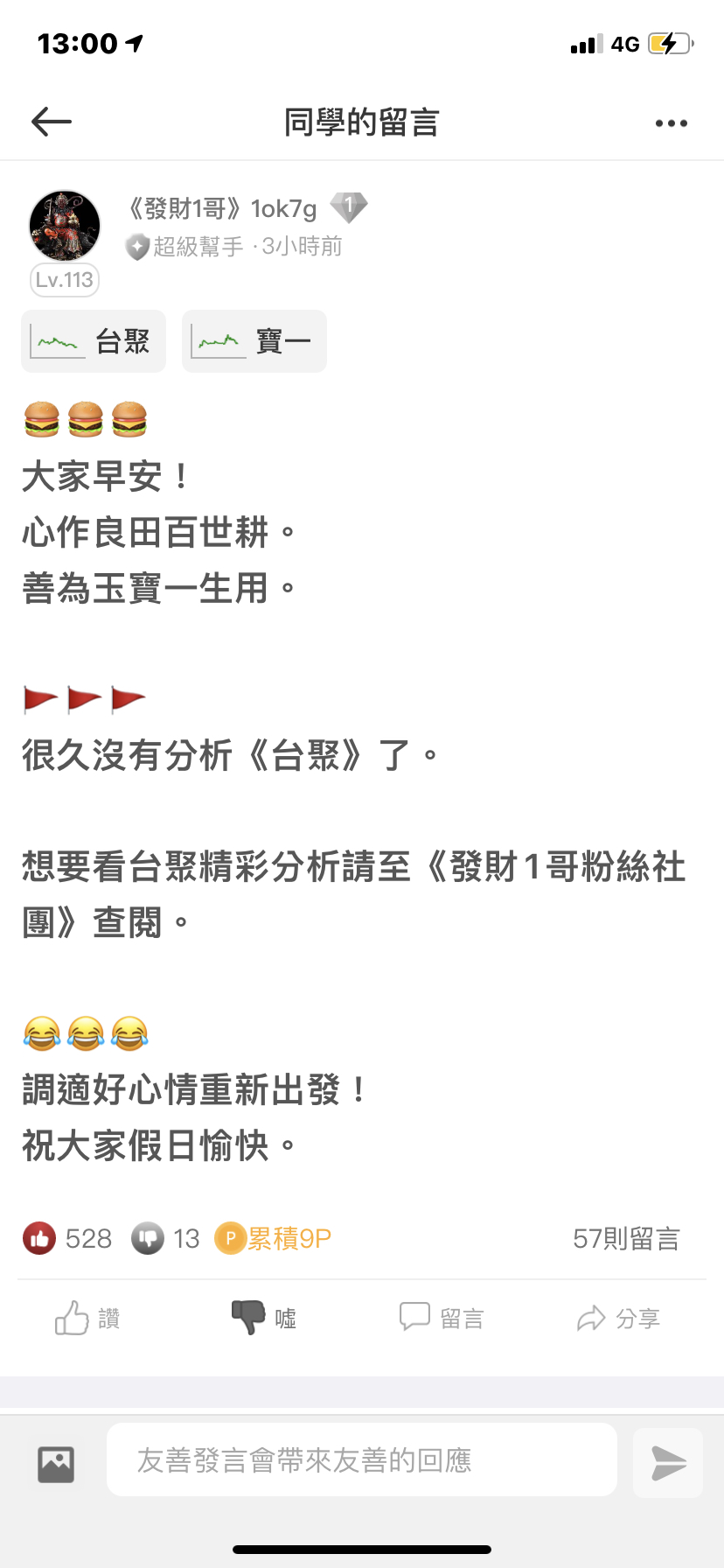Open the 累積9P points badge
This screenshot has height=1568, width=724.
tap(273, 1239)
